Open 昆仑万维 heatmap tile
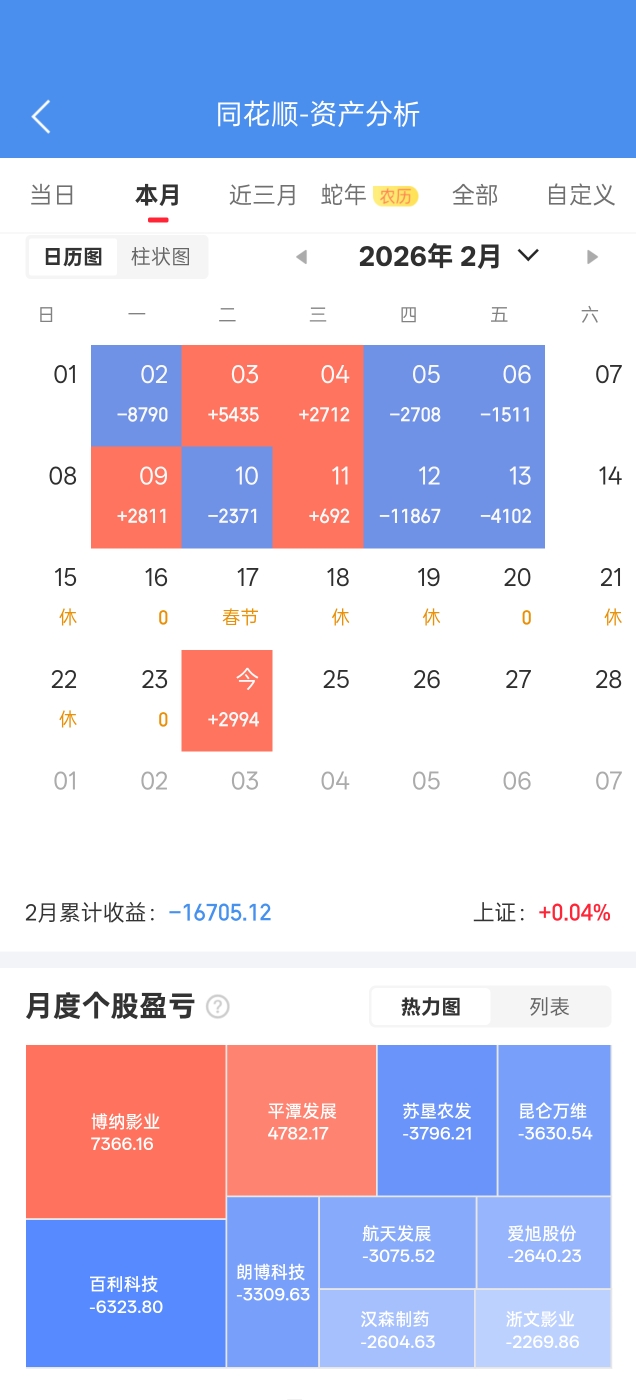The image size is (636, 1400). point(554,1121)
